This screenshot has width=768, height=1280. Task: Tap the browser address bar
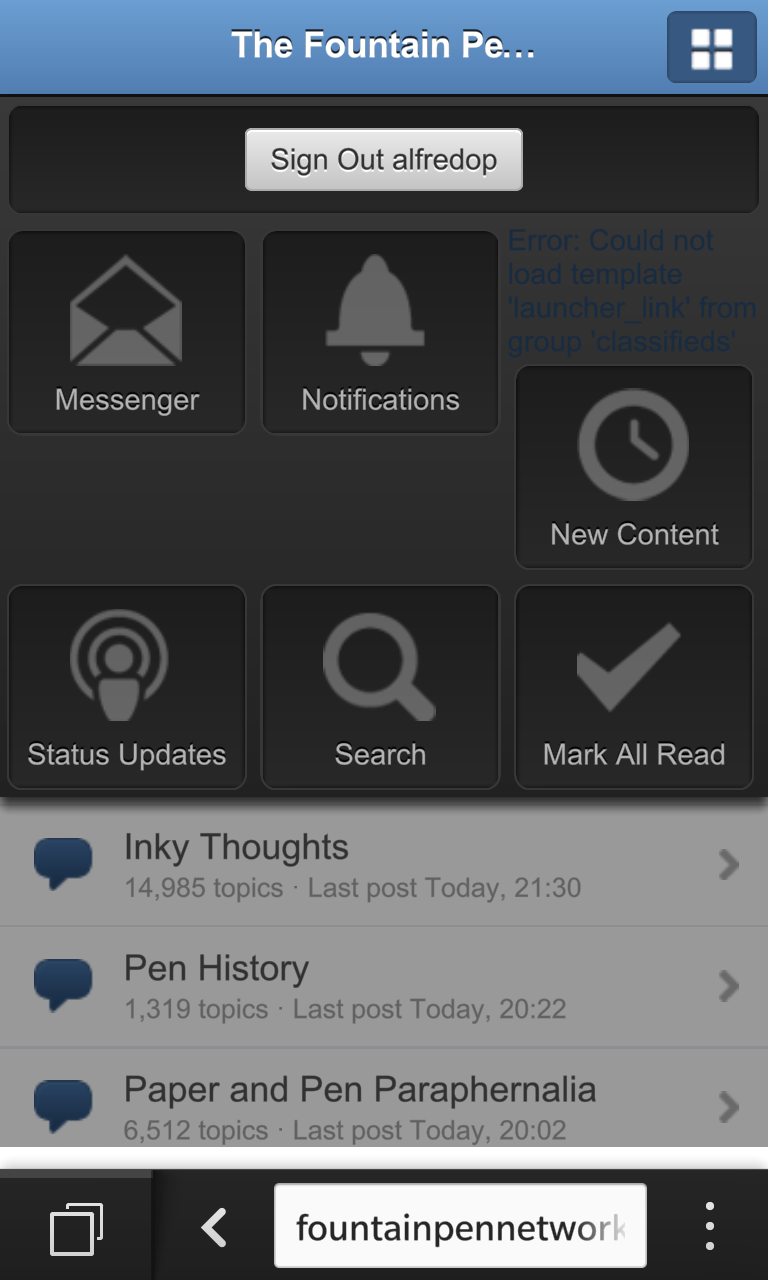tap(460, 1226)
